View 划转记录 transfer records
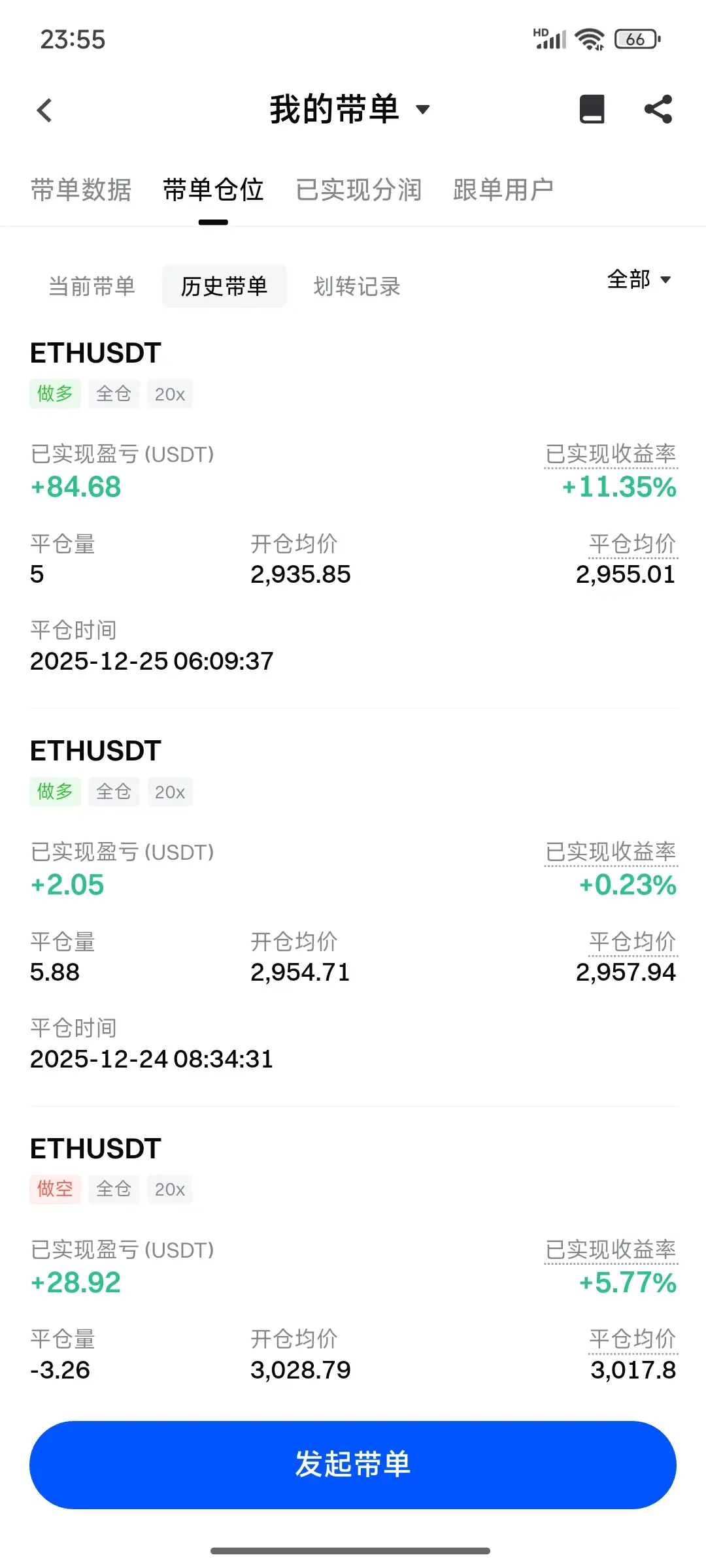 pyautogui.click(x=357, y=286)
